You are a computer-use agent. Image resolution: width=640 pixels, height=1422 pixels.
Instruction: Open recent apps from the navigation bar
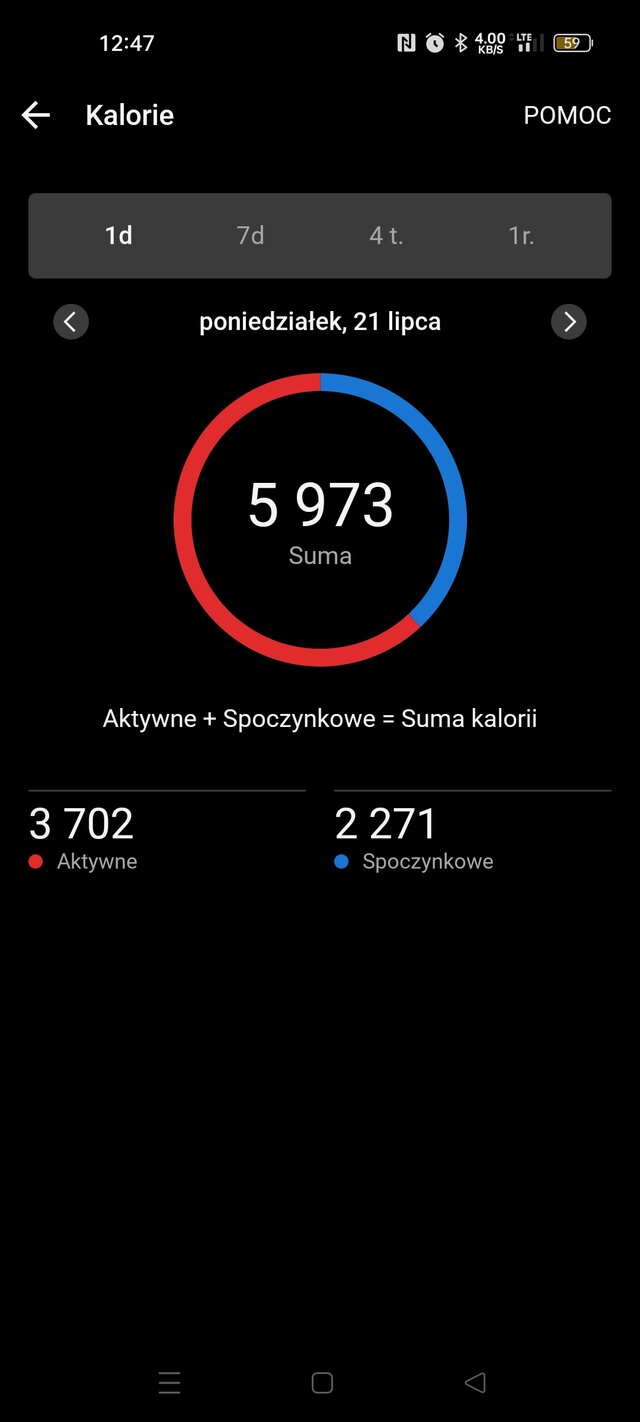pos(170,1383)
